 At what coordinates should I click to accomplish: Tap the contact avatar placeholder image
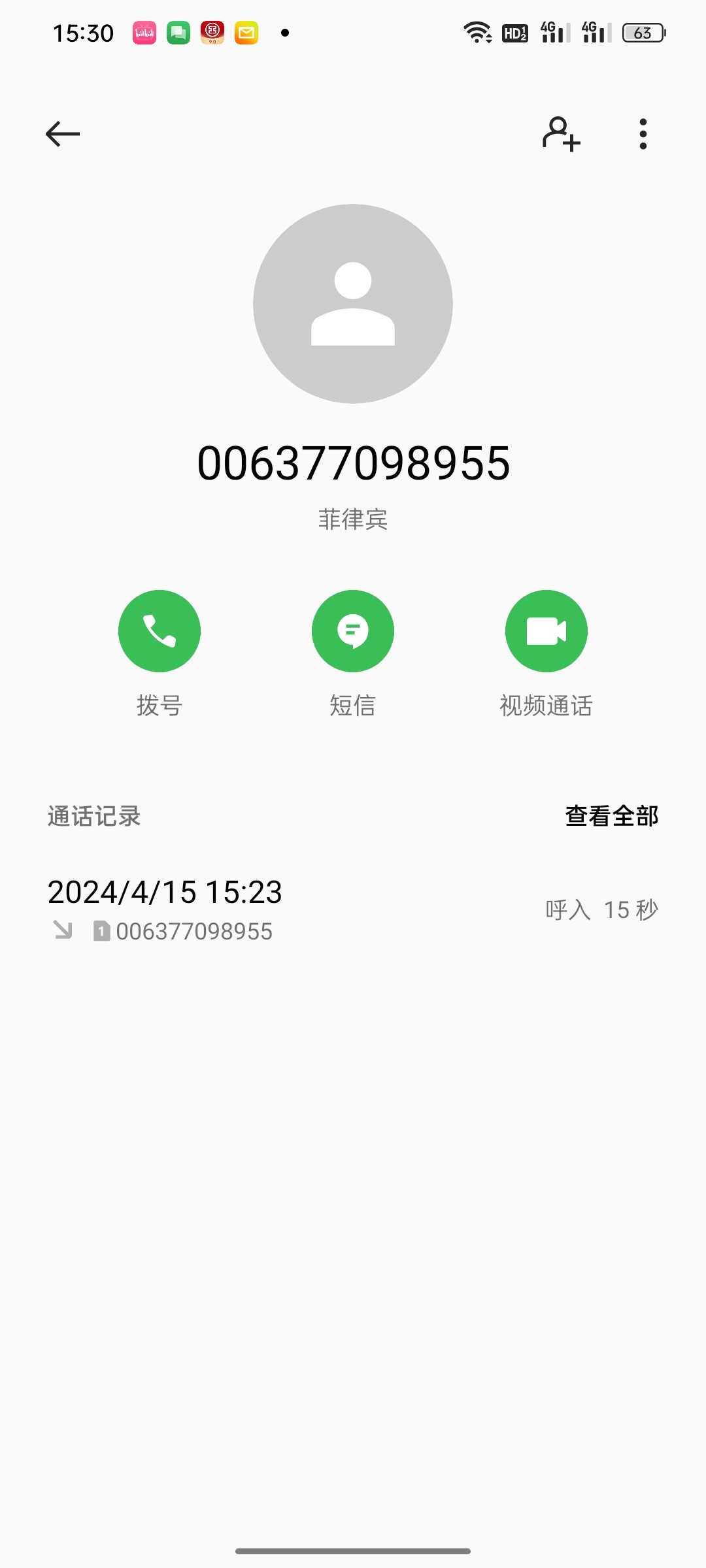point(353,302)
